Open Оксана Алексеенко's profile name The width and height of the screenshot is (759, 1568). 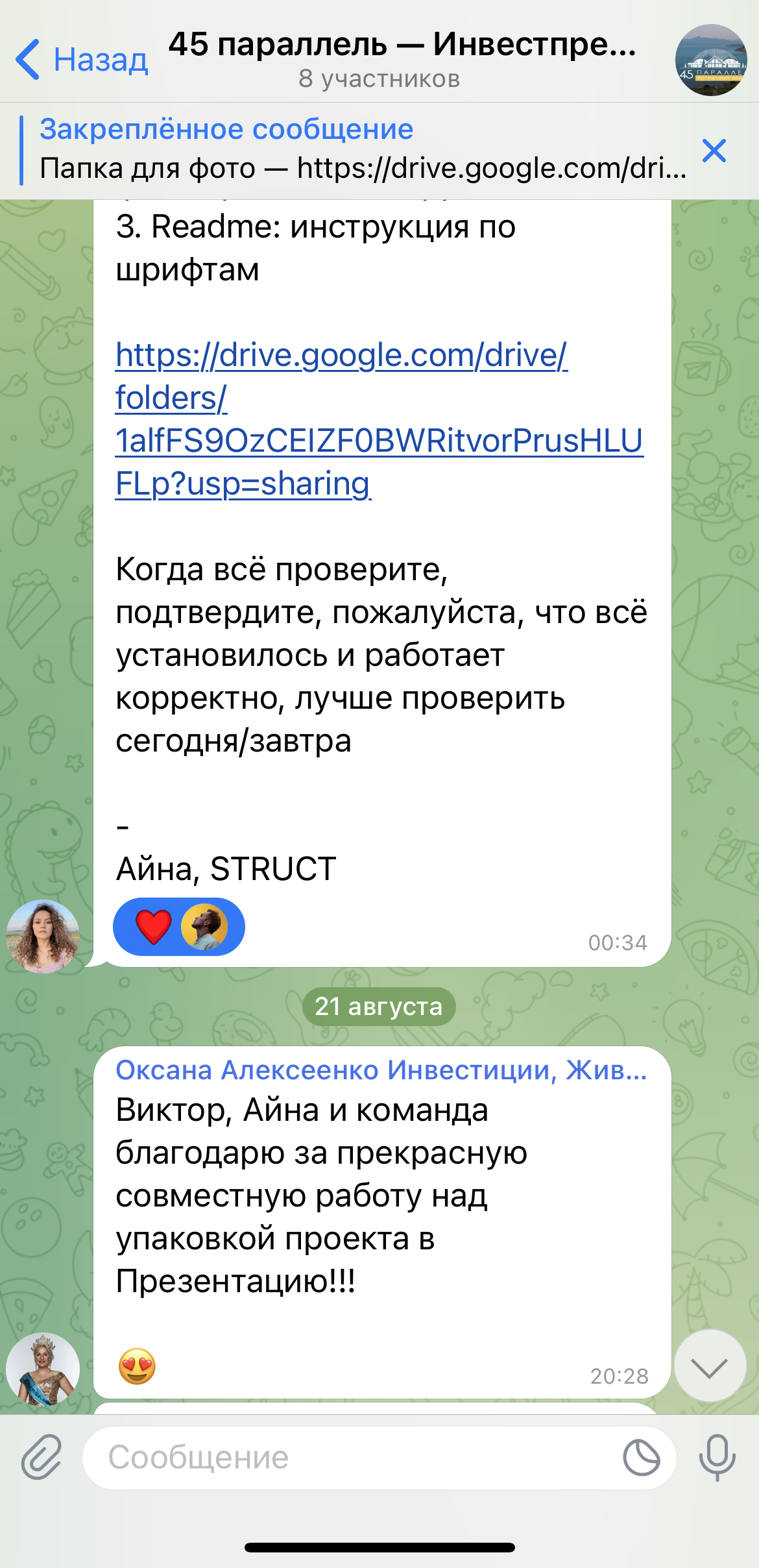(x=381, y=1070)
